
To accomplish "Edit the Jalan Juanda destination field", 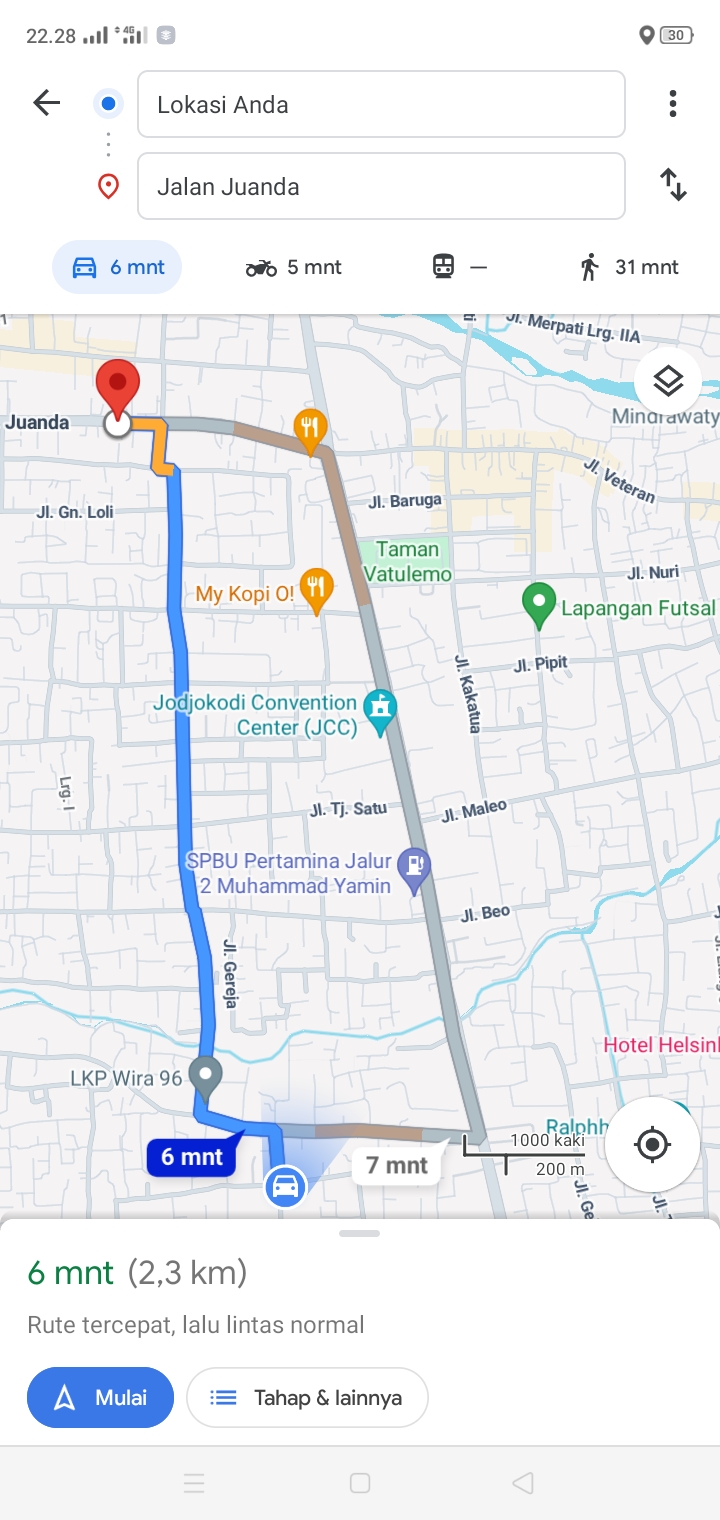I will pos(381,186).
